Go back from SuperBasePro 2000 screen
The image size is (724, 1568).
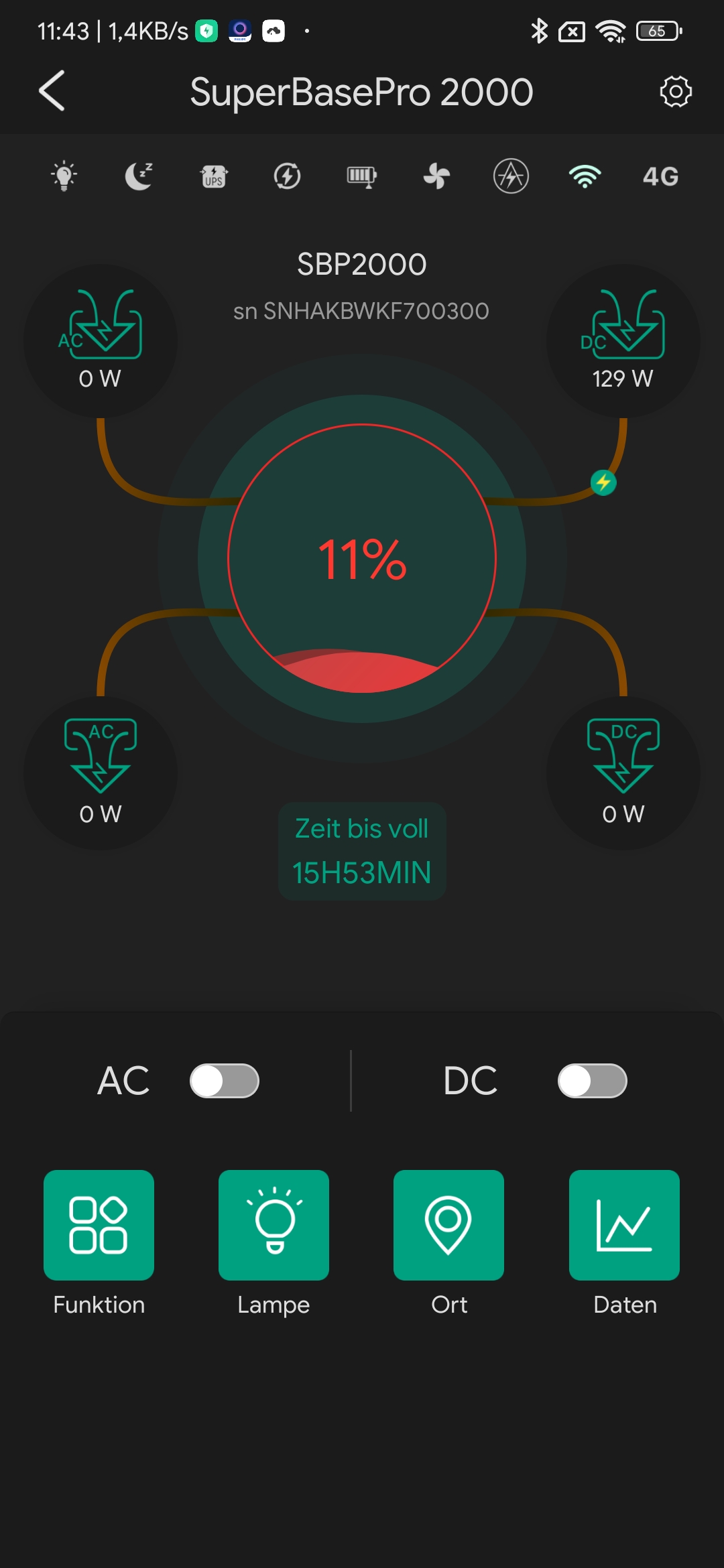(x=52, y=91)
